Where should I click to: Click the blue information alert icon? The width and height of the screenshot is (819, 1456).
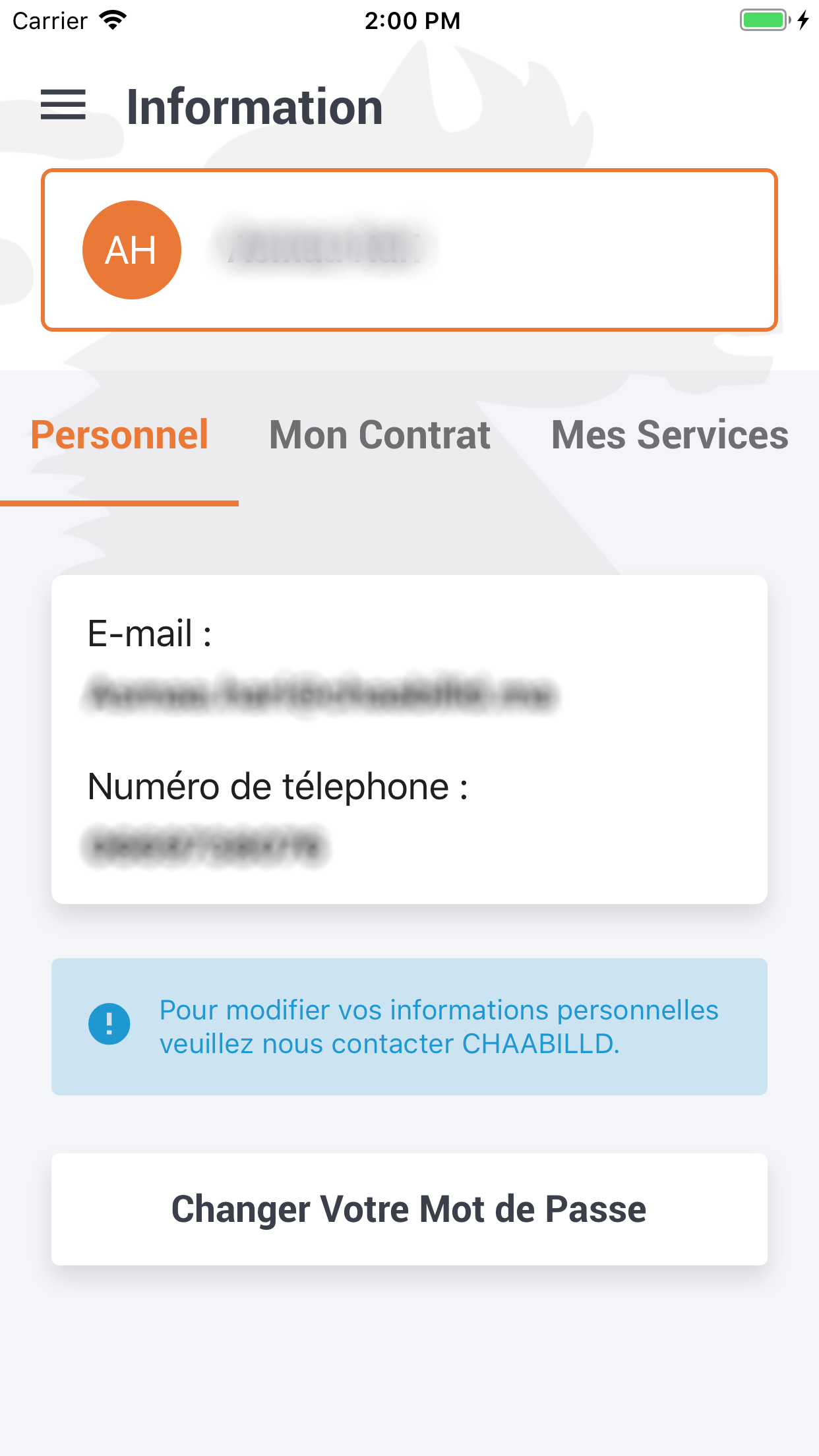[x=109, y=1024]
